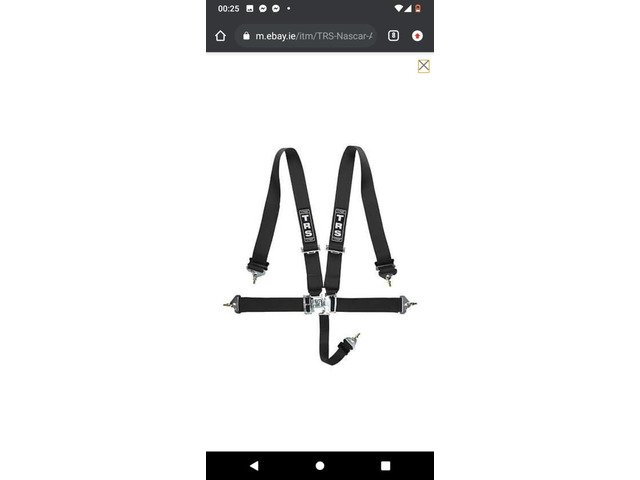Open the tab switcher

(x=394, y=35)
